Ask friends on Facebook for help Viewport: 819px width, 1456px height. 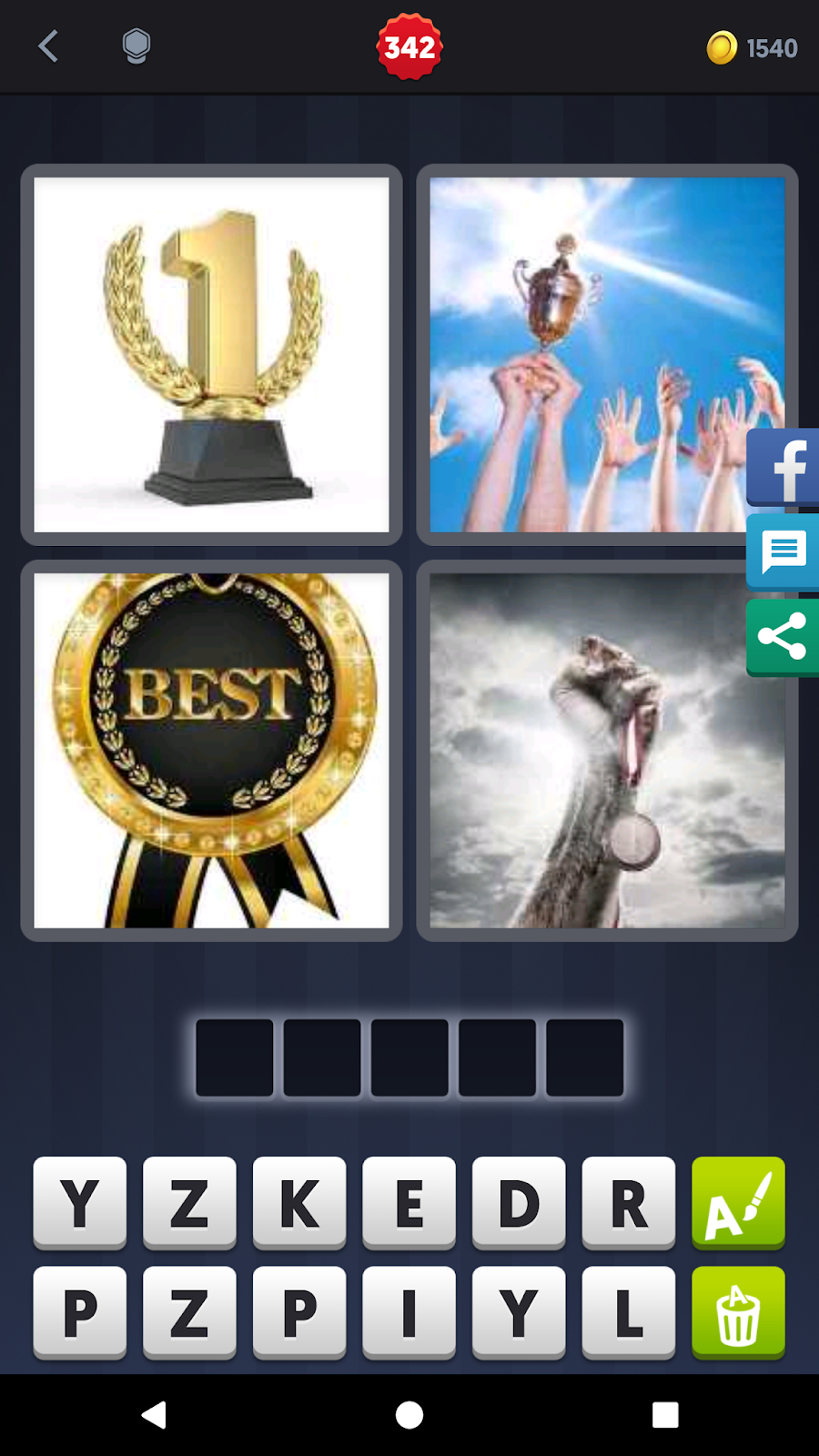[x=784, y=468]
